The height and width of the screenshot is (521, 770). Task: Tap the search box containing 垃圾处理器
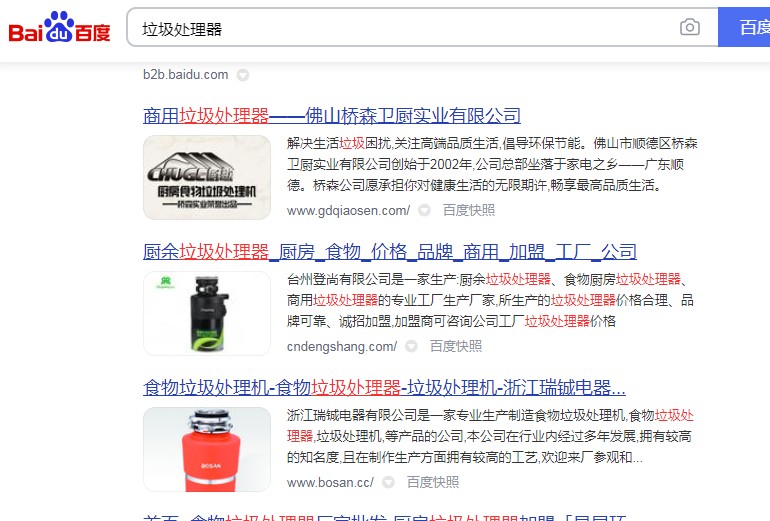400,28
